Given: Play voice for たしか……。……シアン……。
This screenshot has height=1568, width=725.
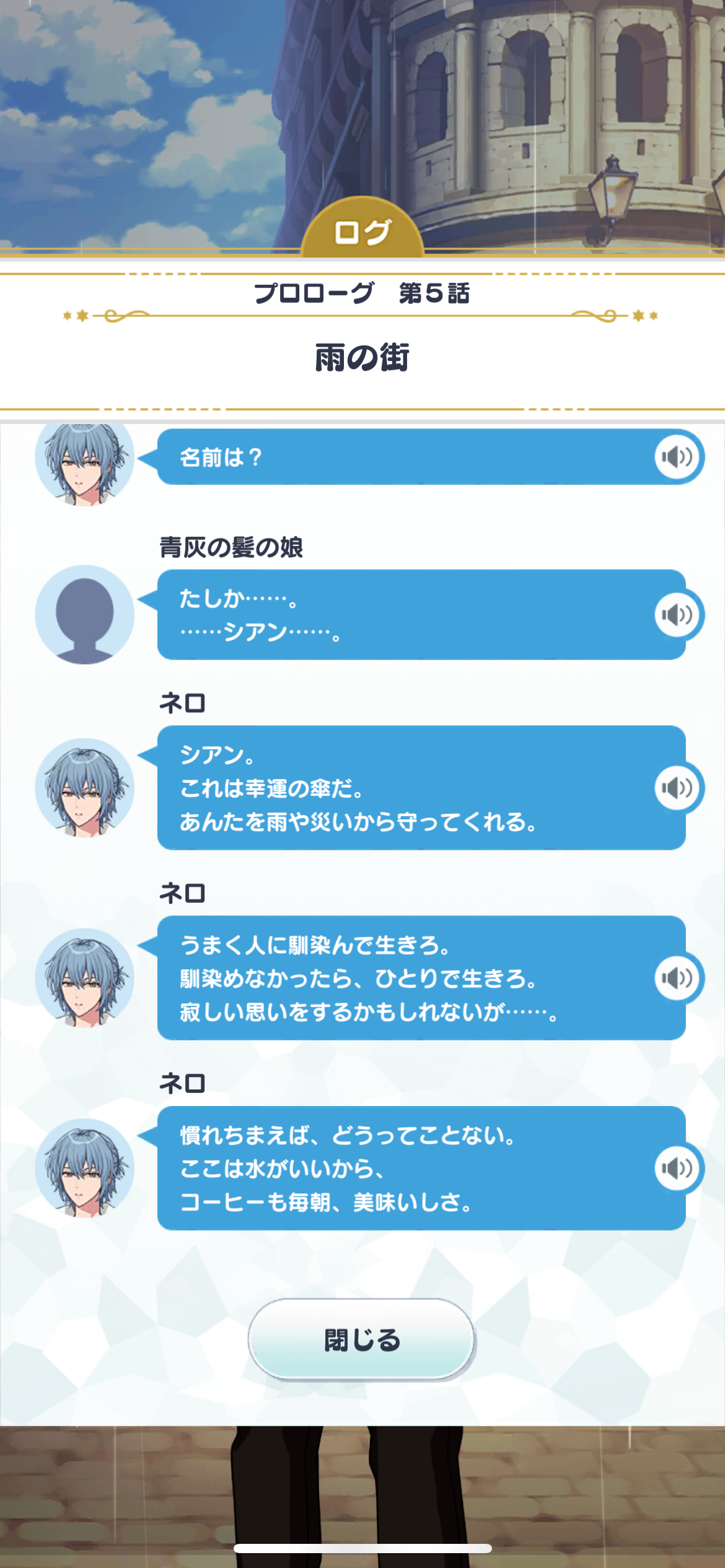Looking at the screenshot, I should tap(677, 614).
